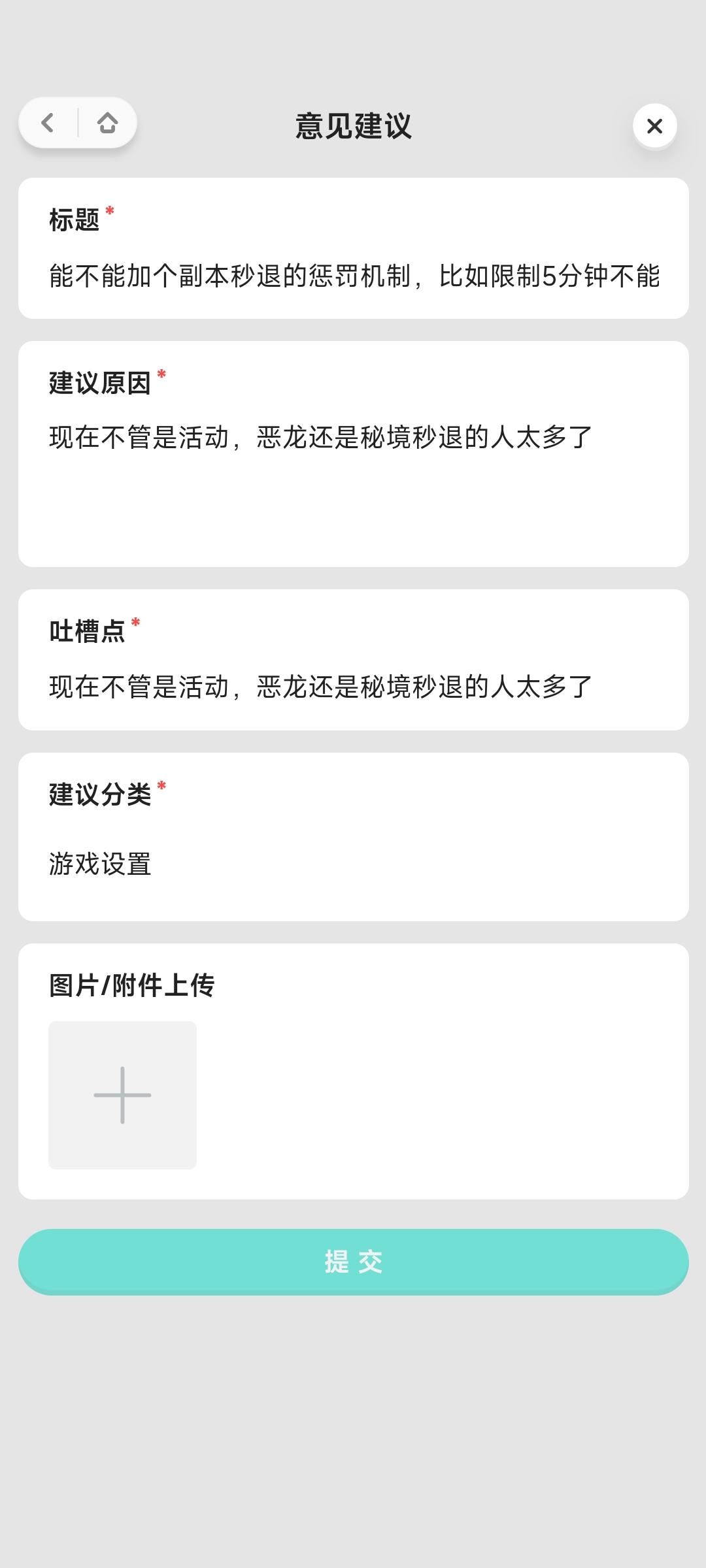This screenshot has width=706, height=1568.
Task: Open the 建议分类 category selector
Action: point(353,862)
